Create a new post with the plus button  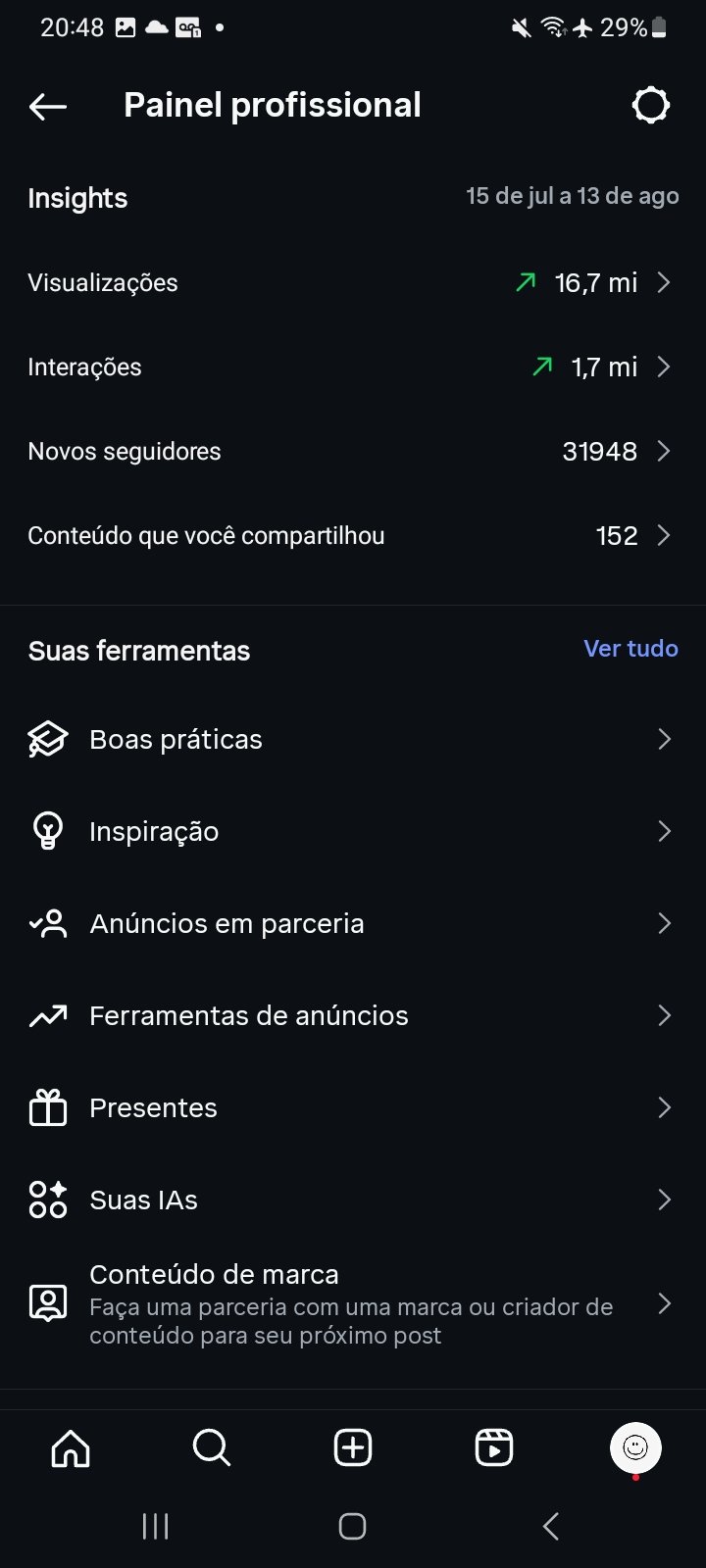[353, 1447]
